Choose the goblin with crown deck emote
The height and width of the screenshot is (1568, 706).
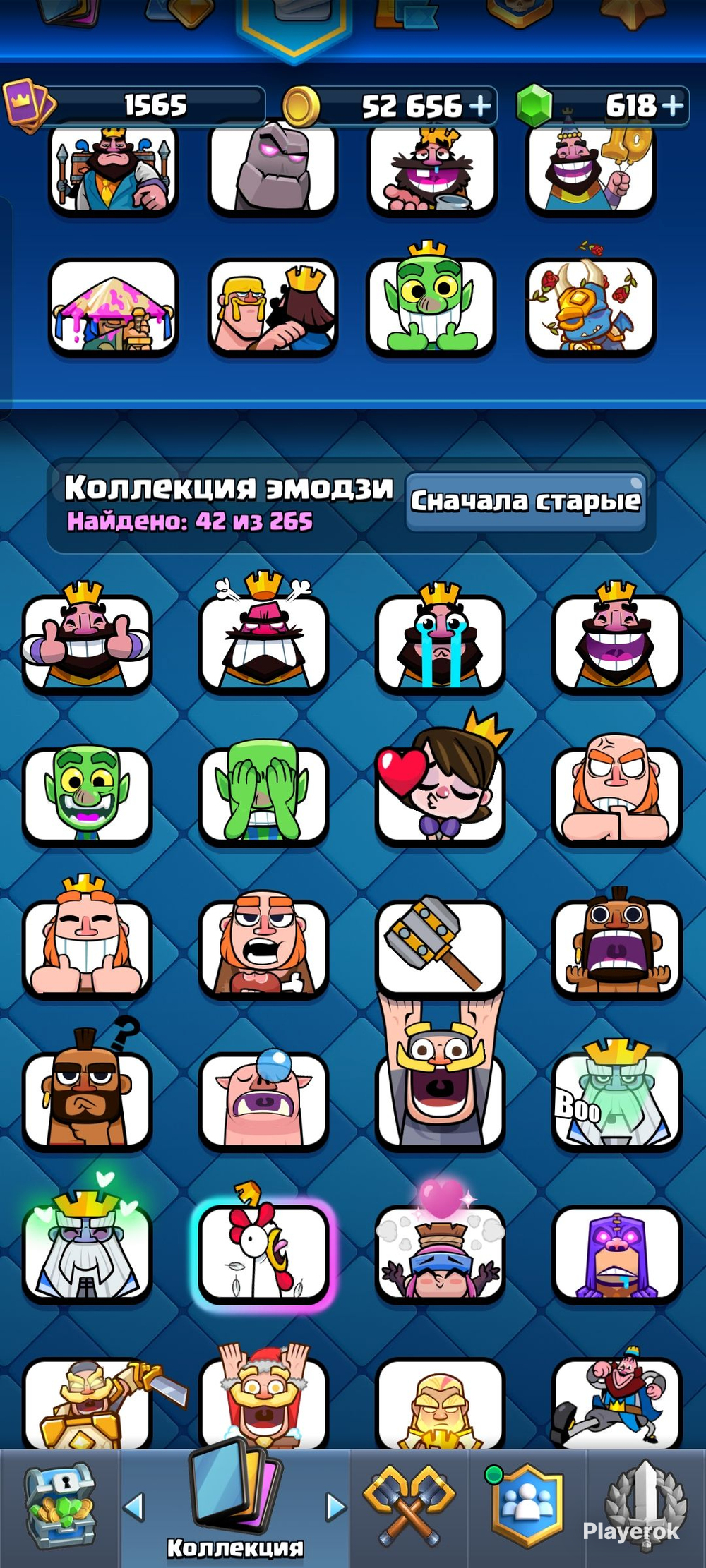click(431, 300)
